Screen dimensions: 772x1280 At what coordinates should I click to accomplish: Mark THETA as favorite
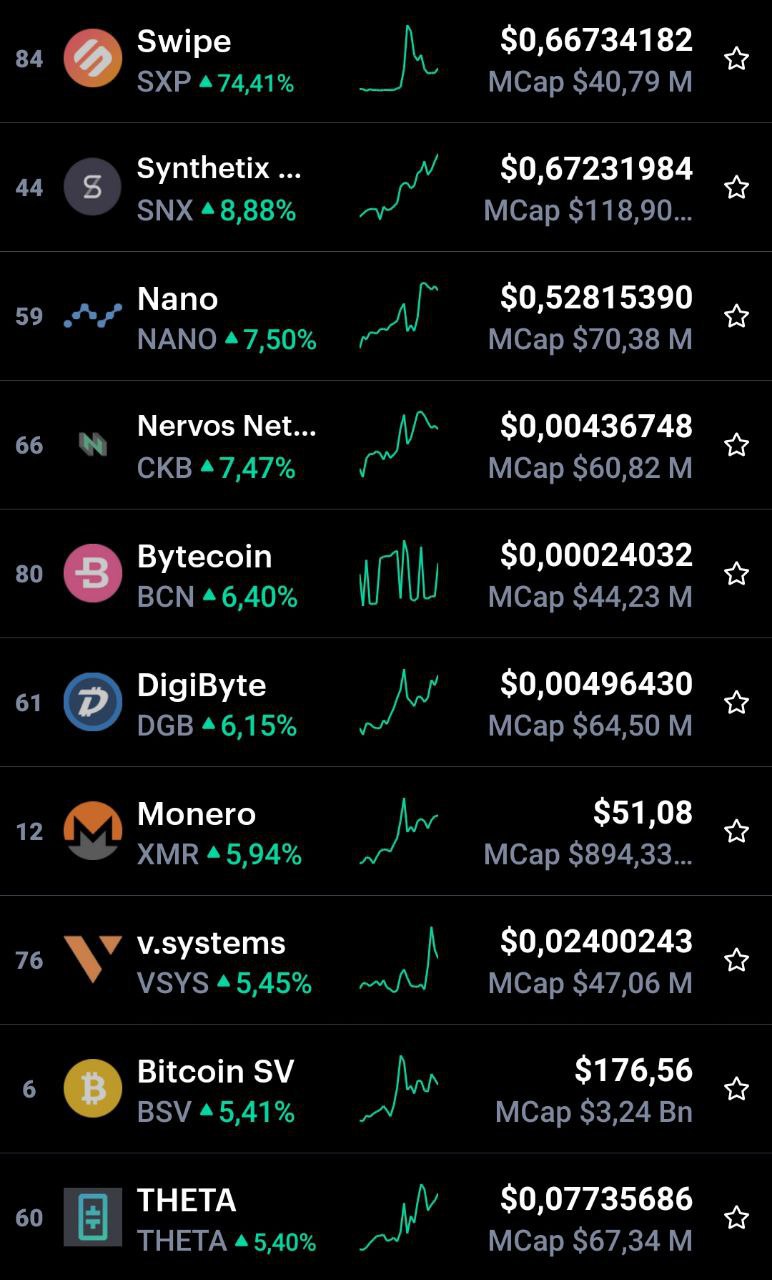click(737, 1217)
